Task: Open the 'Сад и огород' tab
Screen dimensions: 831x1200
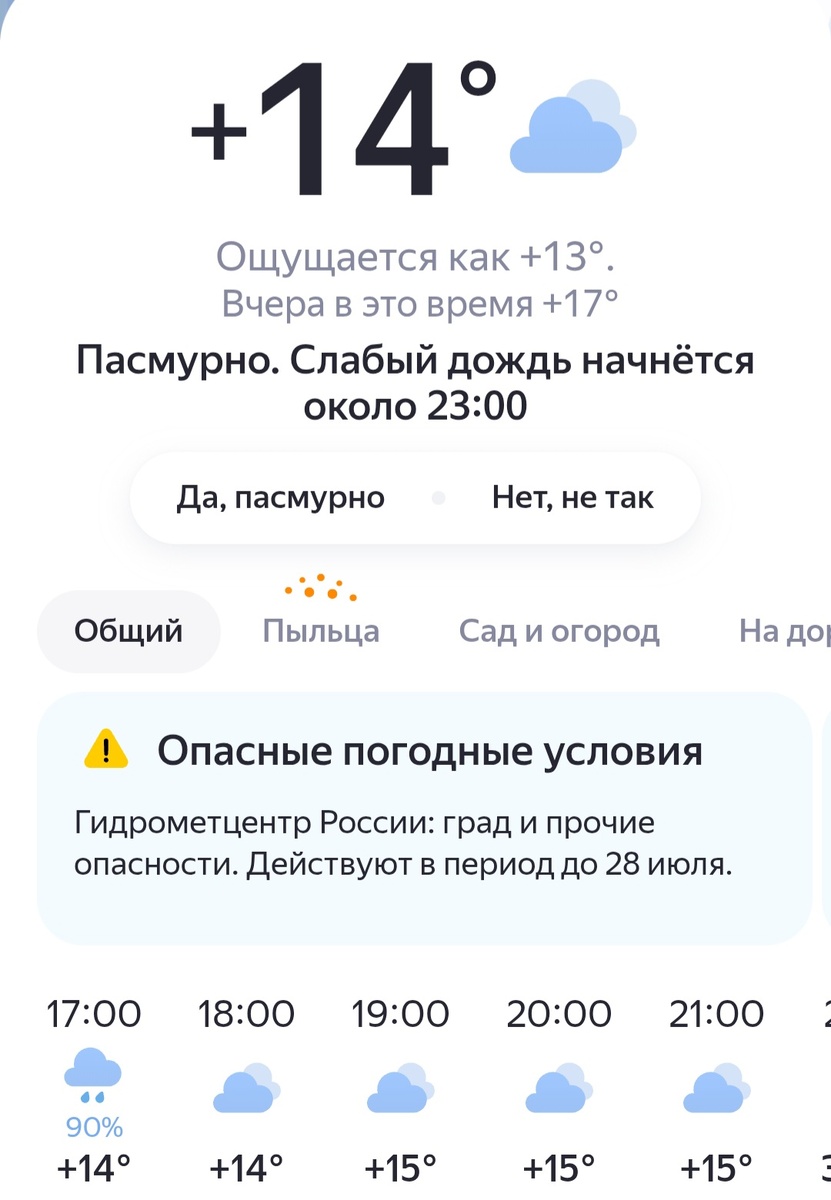Action: click(x=559, y=630)
